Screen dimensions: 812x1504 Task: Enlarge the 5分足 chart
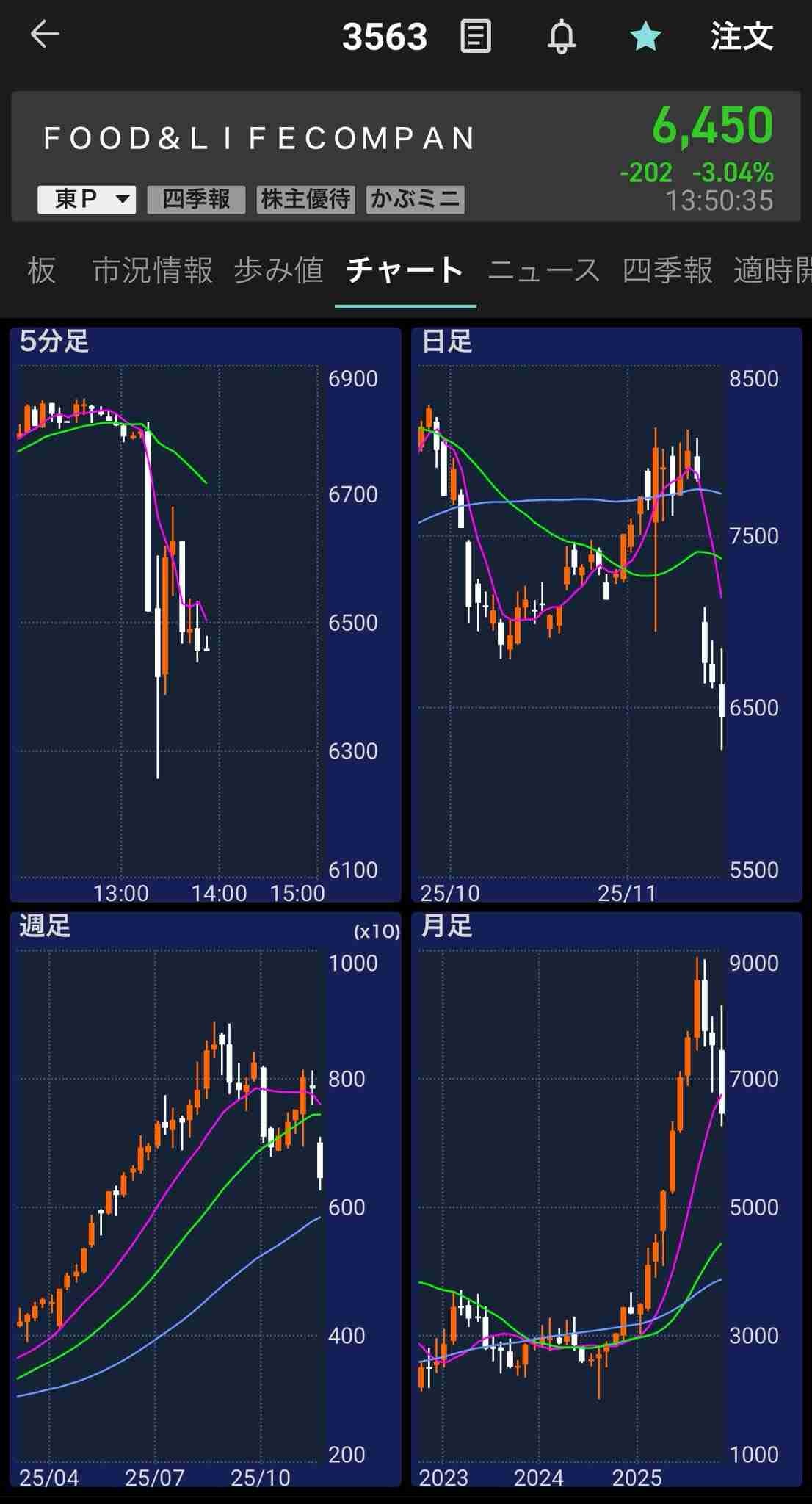(x=205, y=615)
